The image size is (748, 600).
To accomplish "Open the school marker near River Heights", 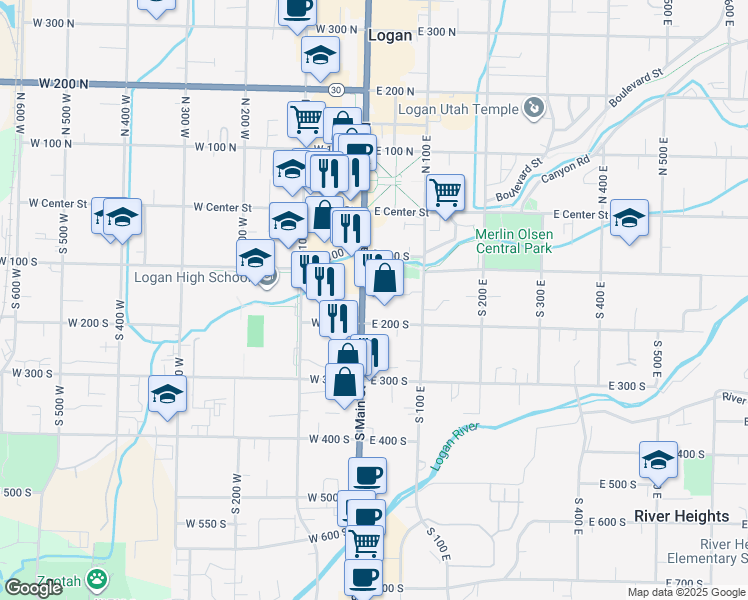I will tap(658, 460).
